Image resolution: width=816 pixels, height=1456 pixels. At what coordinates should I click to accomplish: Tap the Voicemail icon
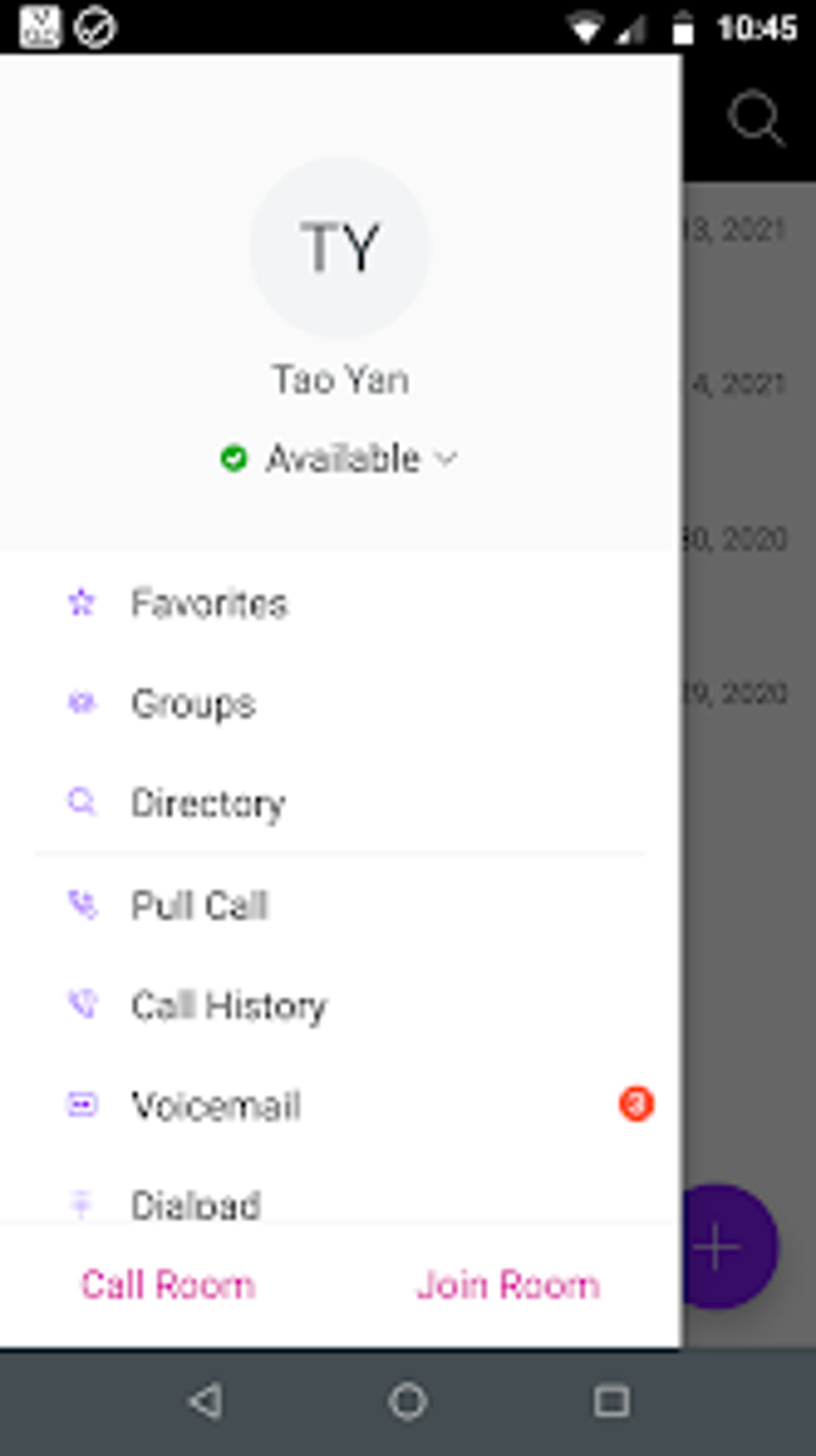tap(82, 1105)
